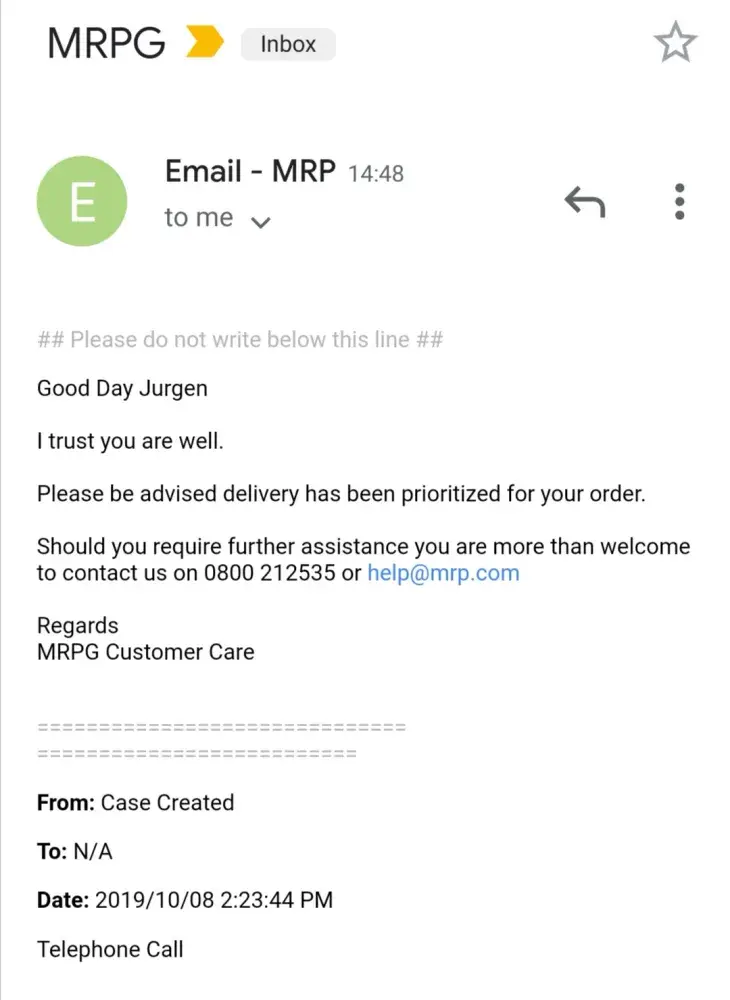730x1000 pixels.
Task: Reply to the Email - MRP message
Action: pyautogui.click(x=585, y=202)
